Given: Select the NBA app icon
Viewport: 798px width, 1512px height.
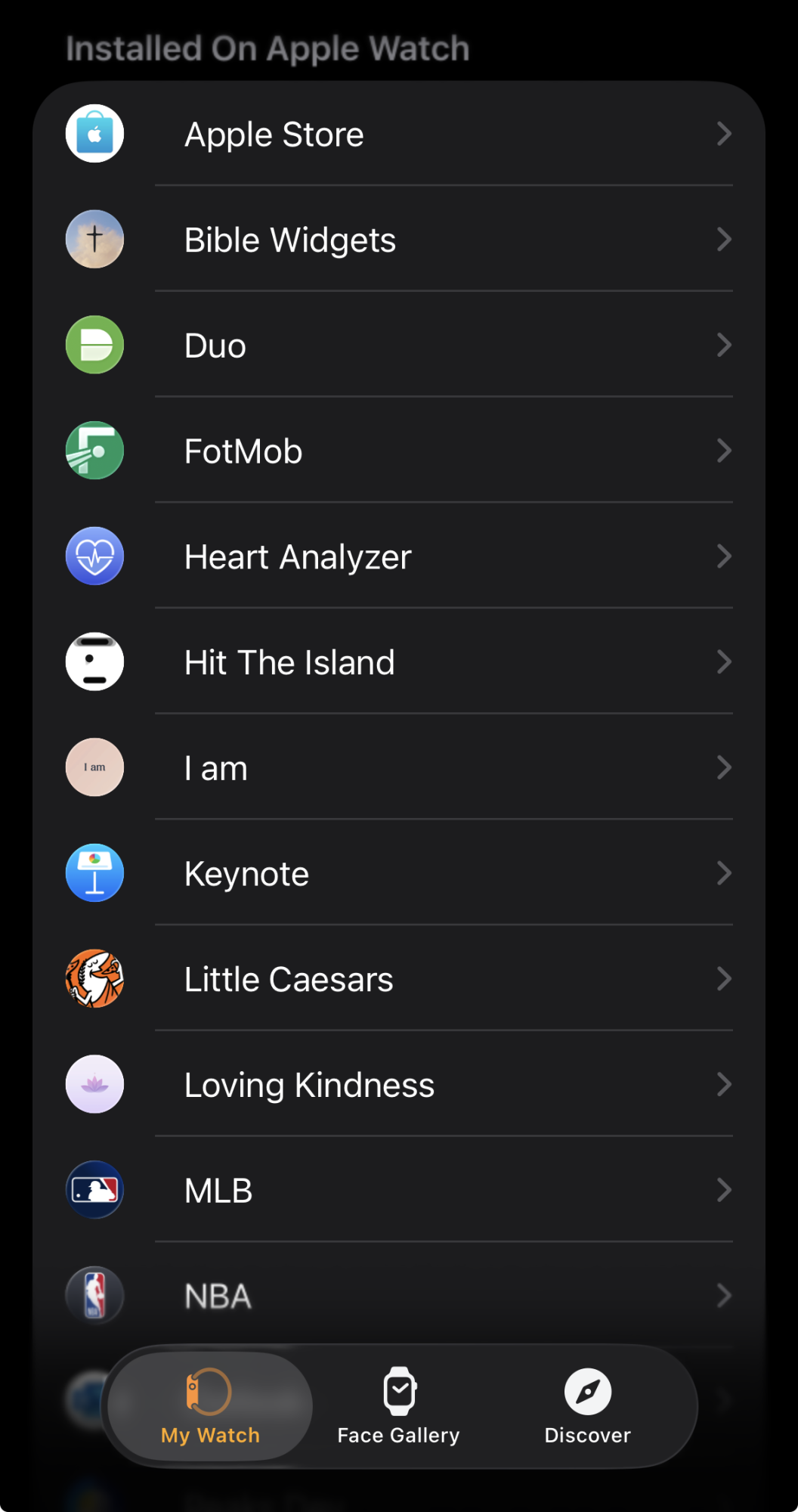Looking at the screenshot, I should (94, 1296).
